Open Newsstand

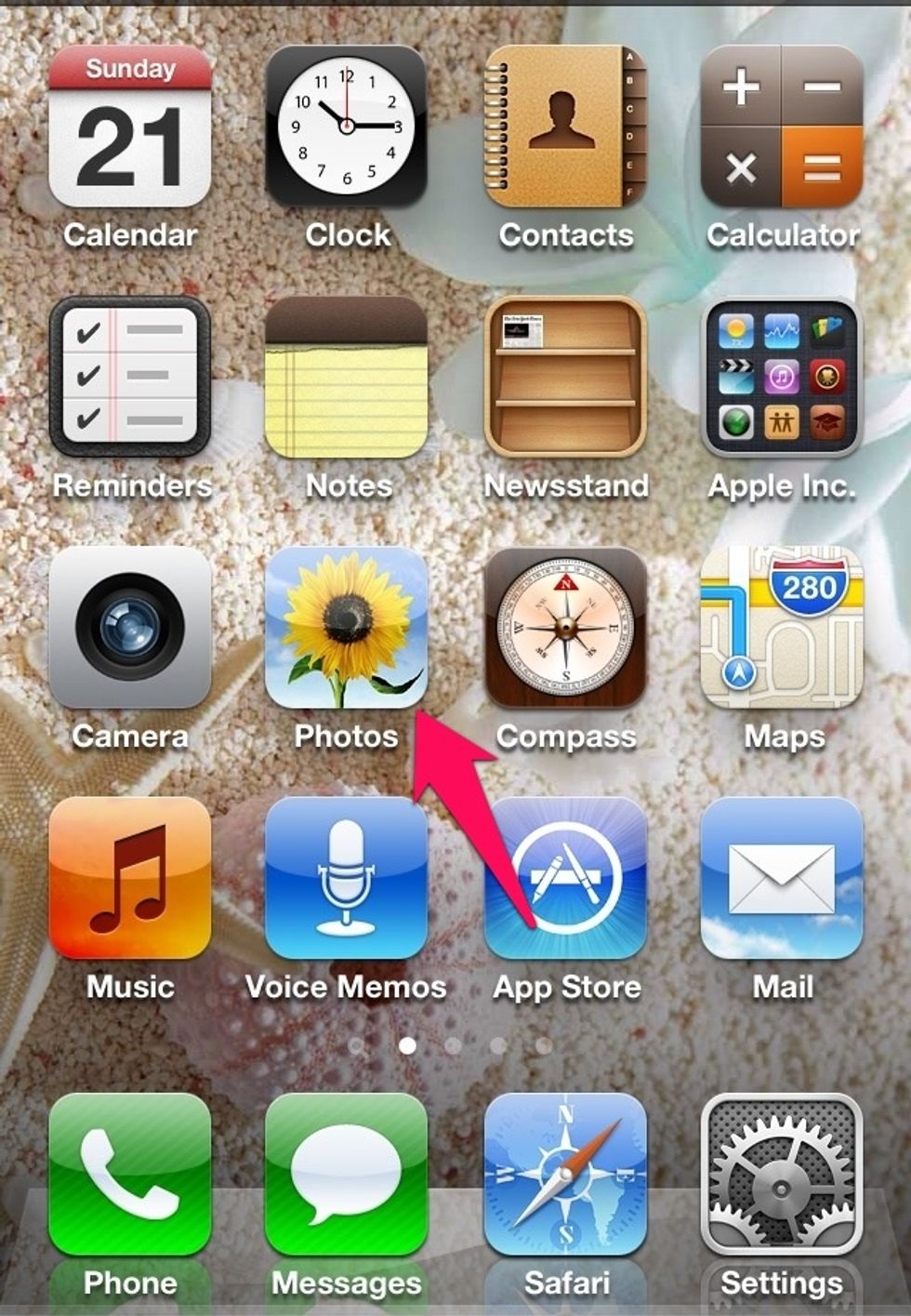[565, 377]
